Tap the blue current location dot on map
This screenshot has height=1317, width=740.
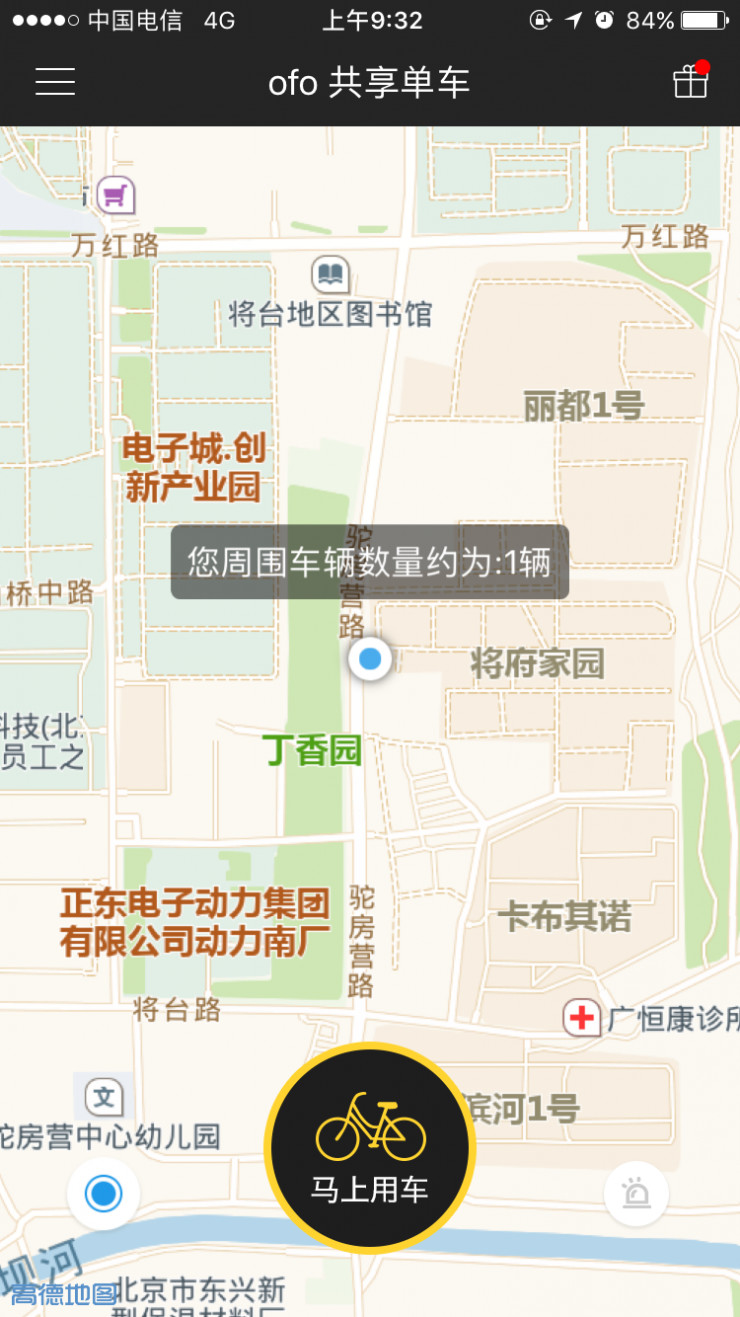[370, 658]
